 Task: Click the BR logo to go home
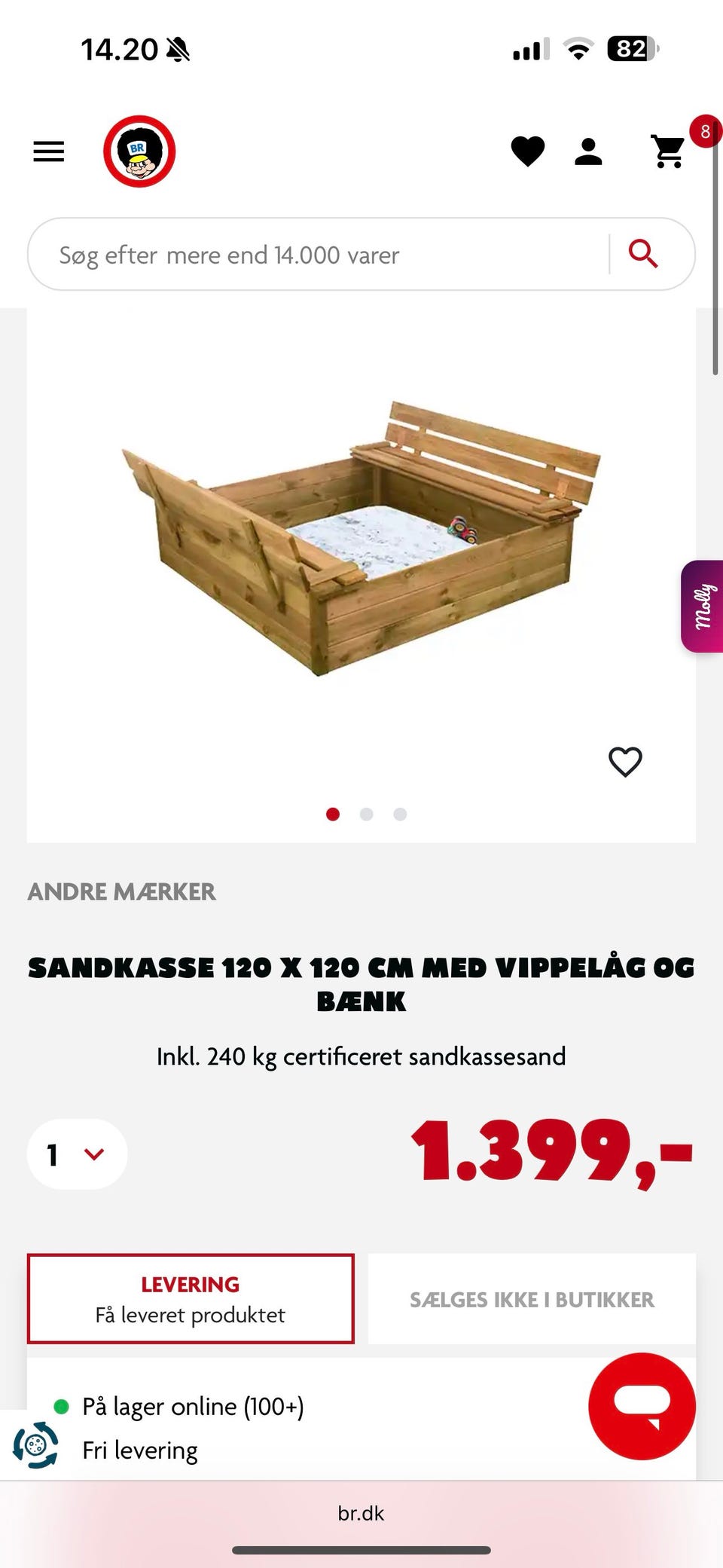coord(140,150)
